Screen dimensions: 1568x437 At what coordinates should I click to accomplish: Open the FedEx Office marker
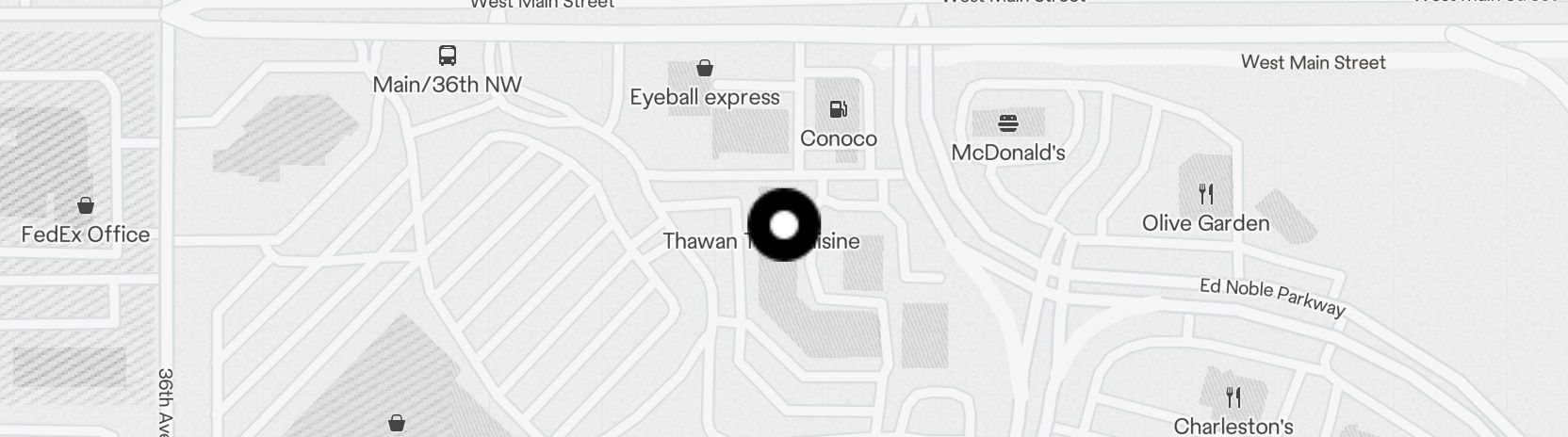click(x=86, y=205)
